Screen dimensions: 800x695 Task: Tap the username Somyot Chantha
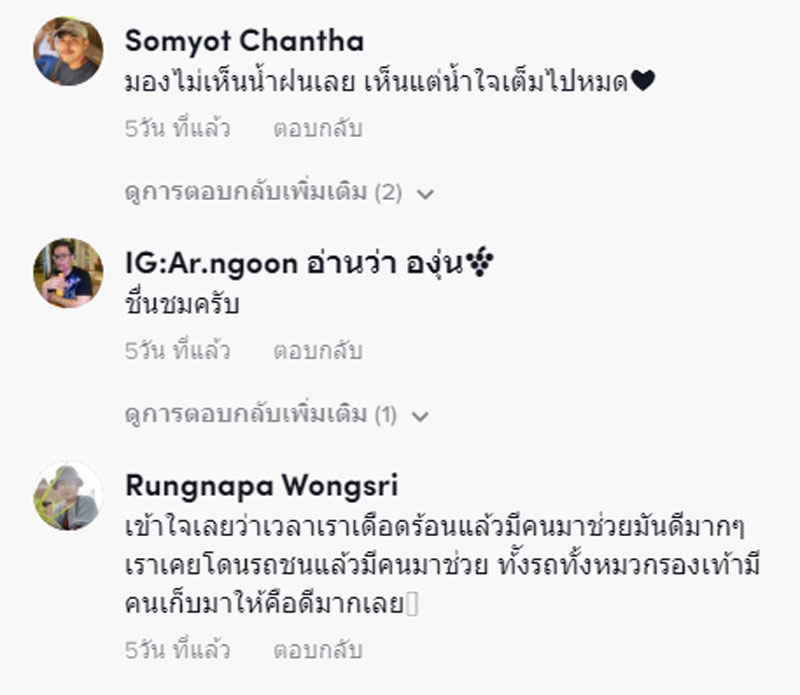tap(244, 41)
